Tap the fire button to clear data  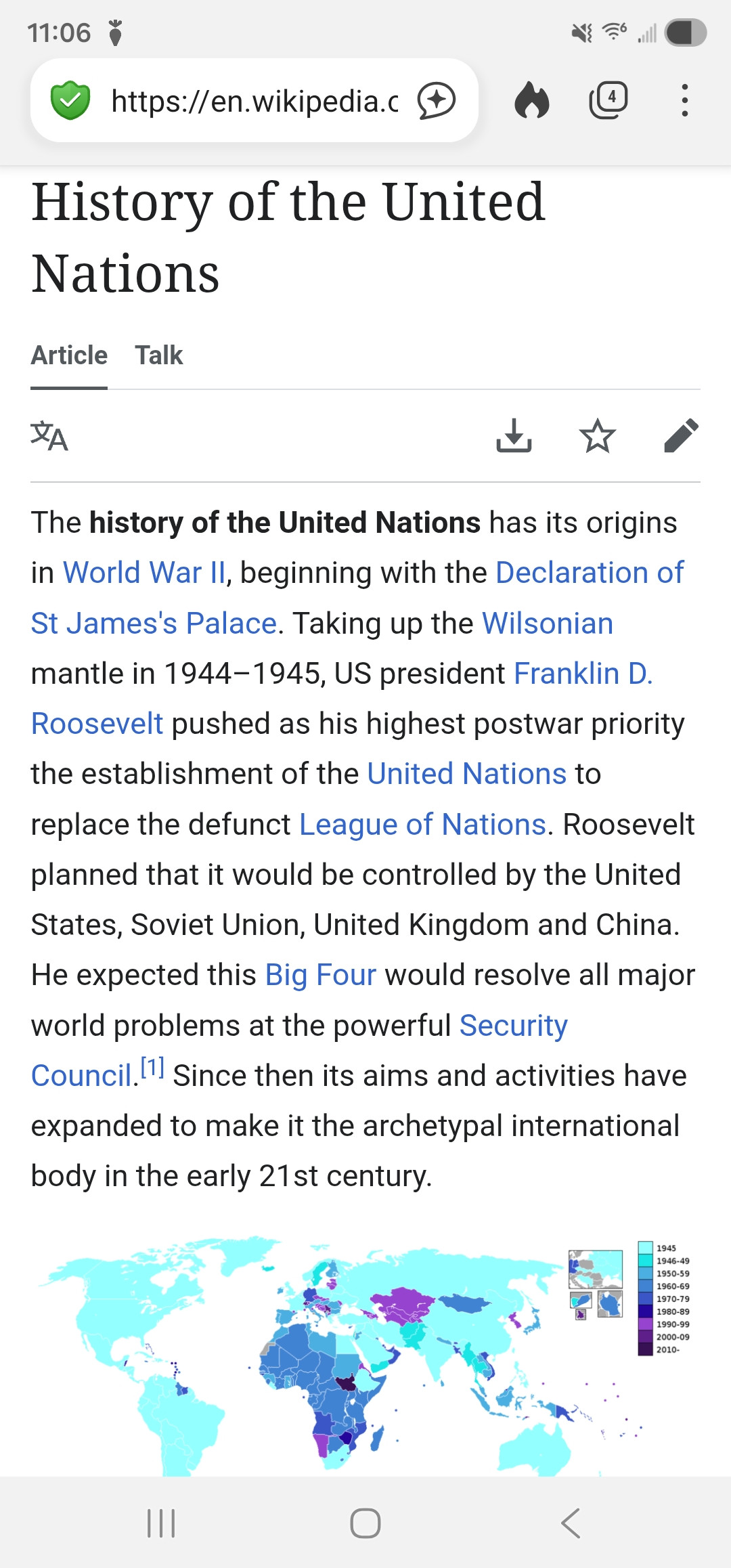coord(532,101)
